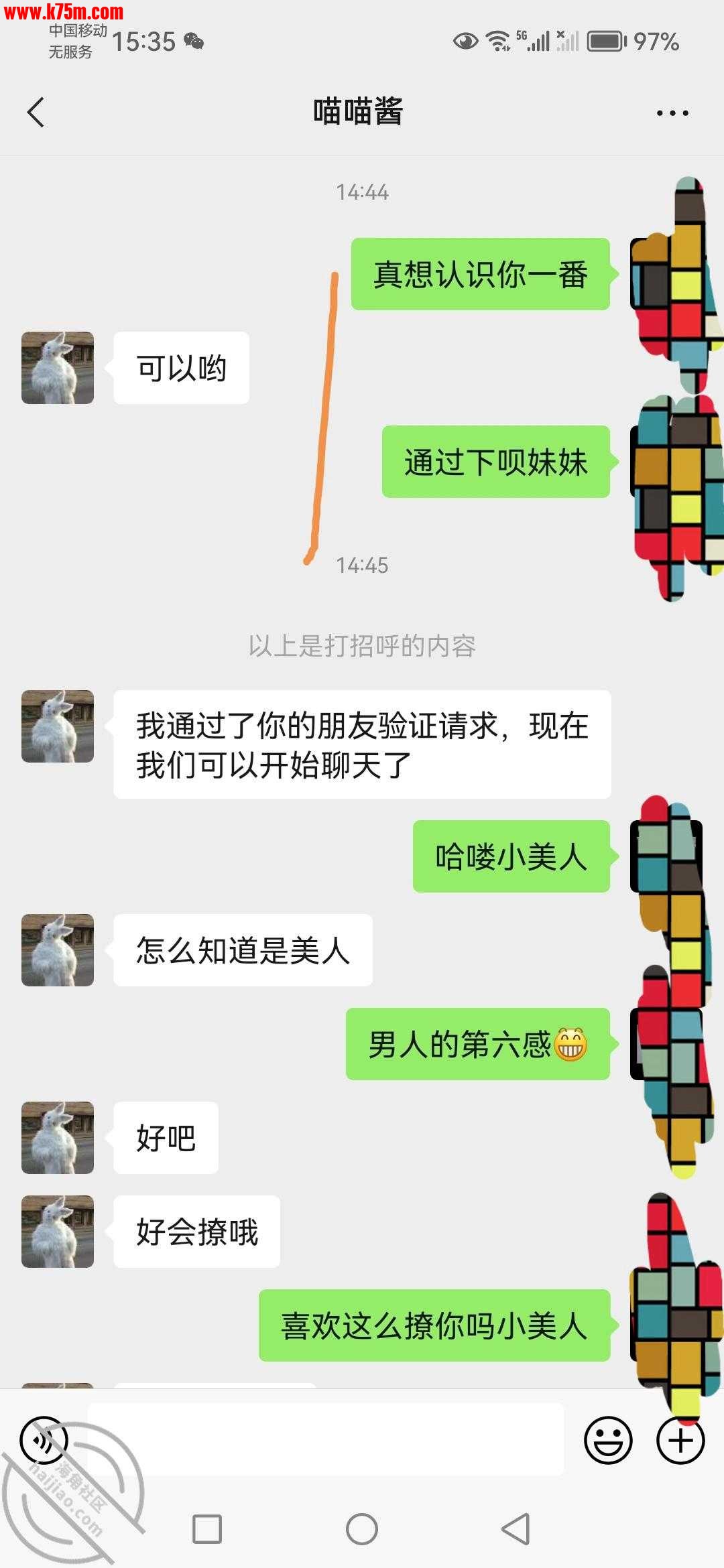Focus the message text field

point(326,1439)
